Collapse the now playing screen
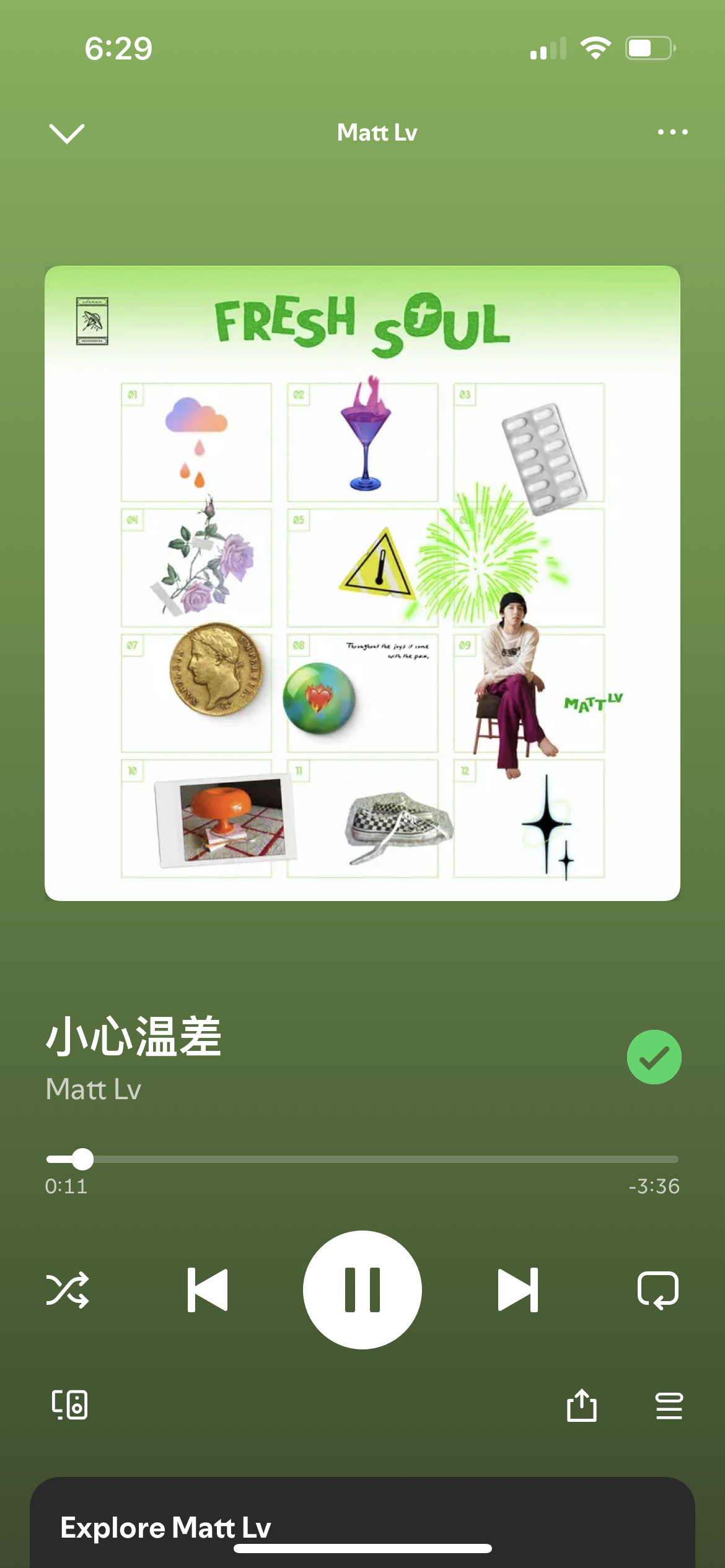This screenshot has width=725, height=1568. click(66, 133)
